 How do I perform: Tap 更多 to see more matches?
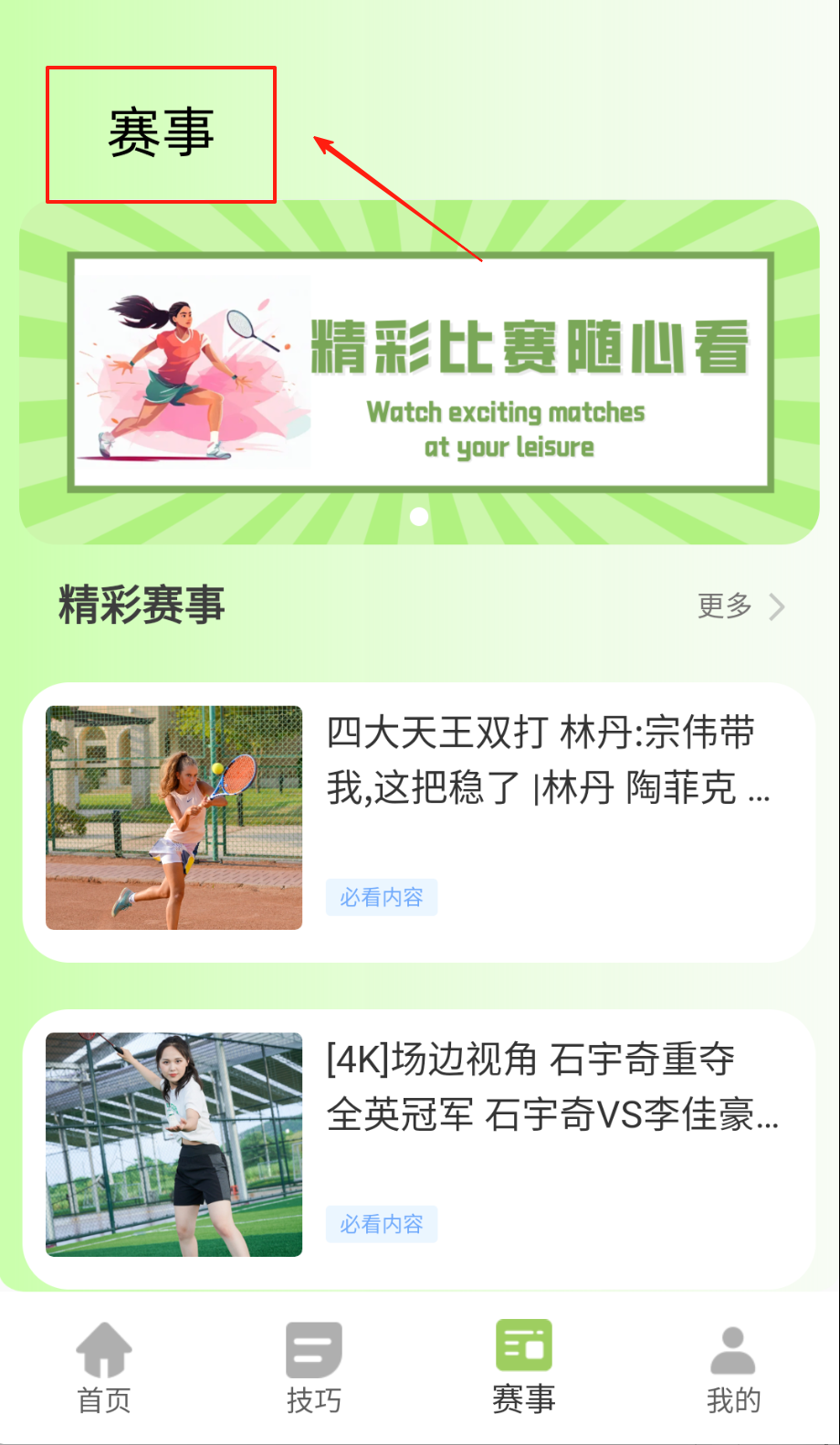(740, 606)
